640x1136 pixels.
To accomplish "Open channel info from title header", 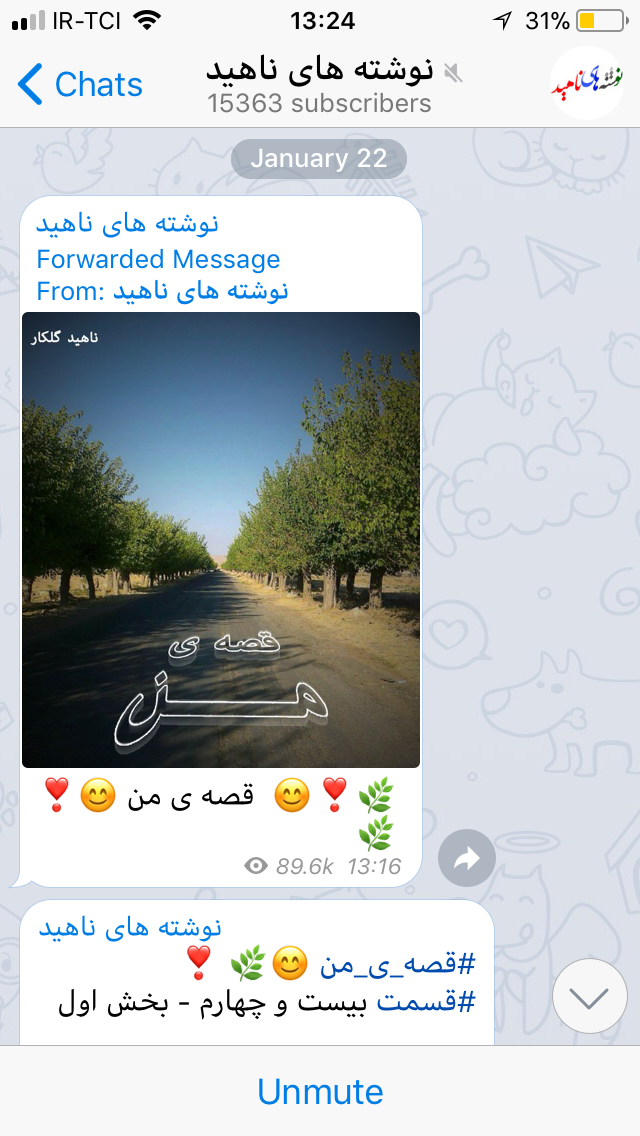I will 320,85.
